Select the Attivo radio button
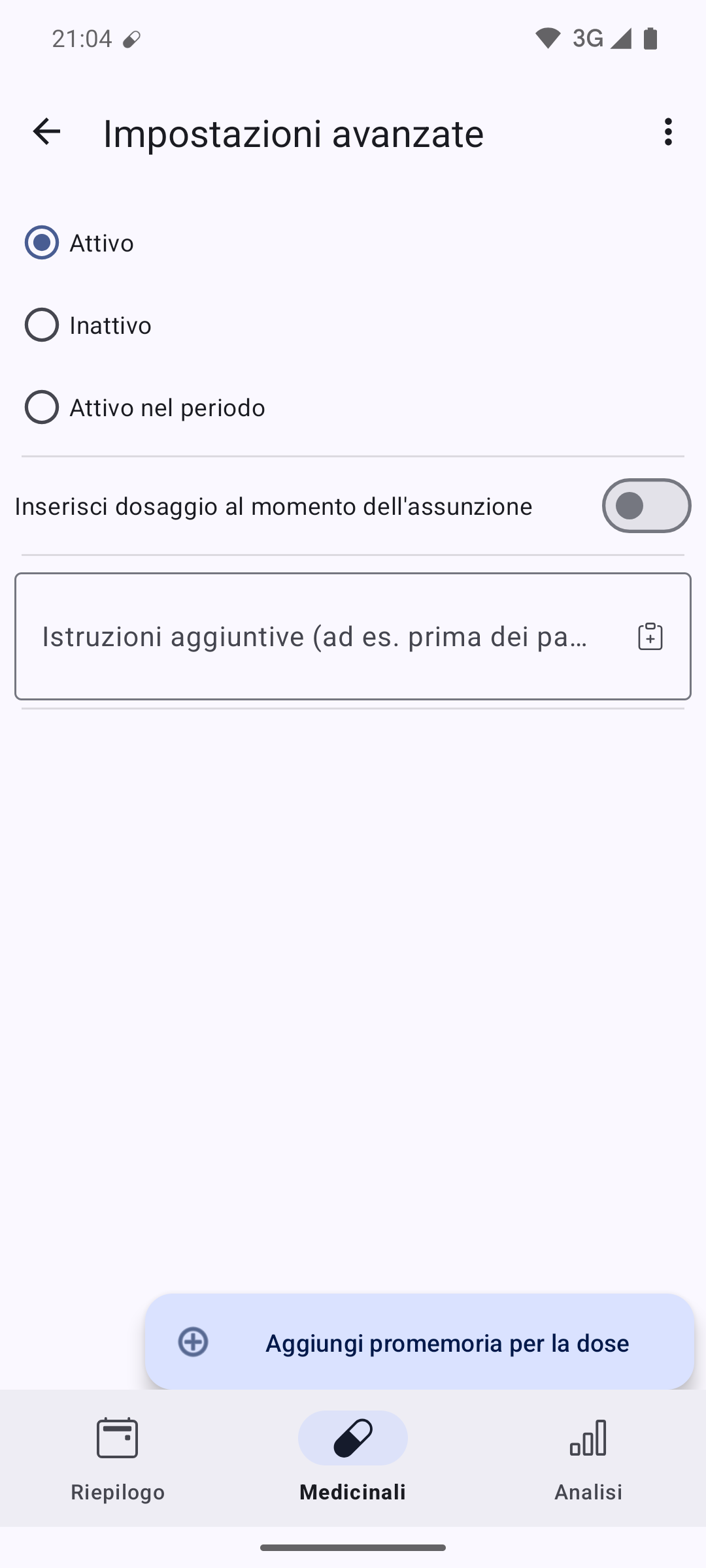 (x=42, y=243)
